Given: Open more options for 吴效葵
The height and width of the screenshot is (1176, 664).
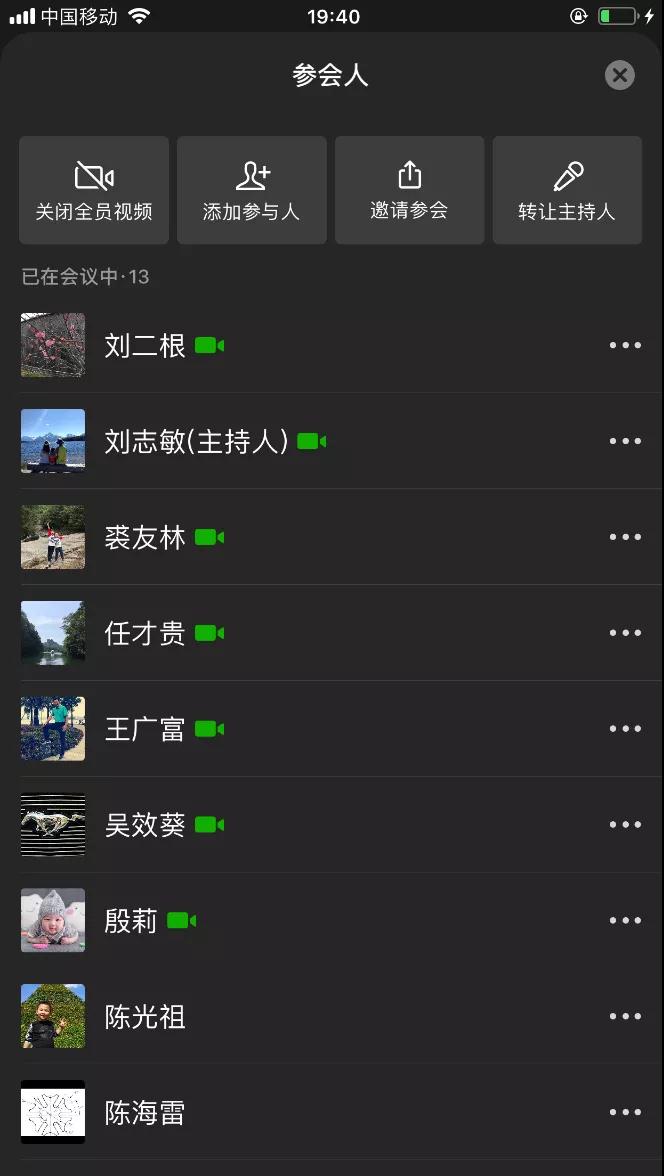Looking at the screenshot, I should point(625,825).
